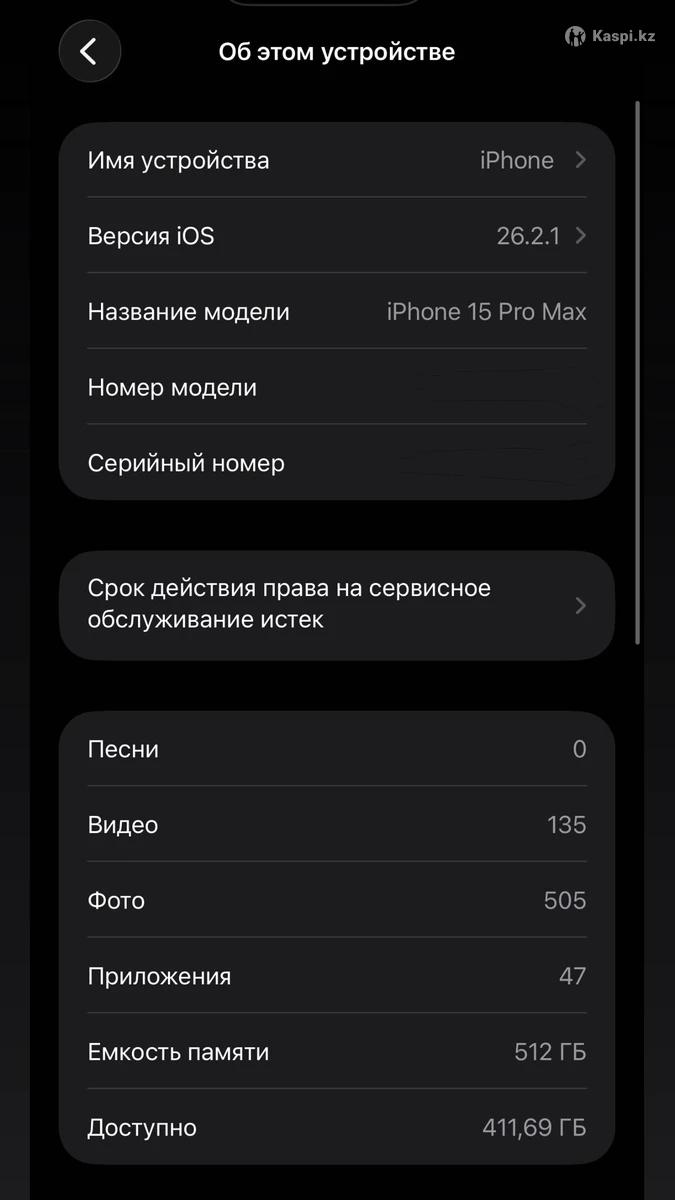This screenshot has width=675, height=1200.
Task: Open the expired service coverage details
Action: coord(336,605)
